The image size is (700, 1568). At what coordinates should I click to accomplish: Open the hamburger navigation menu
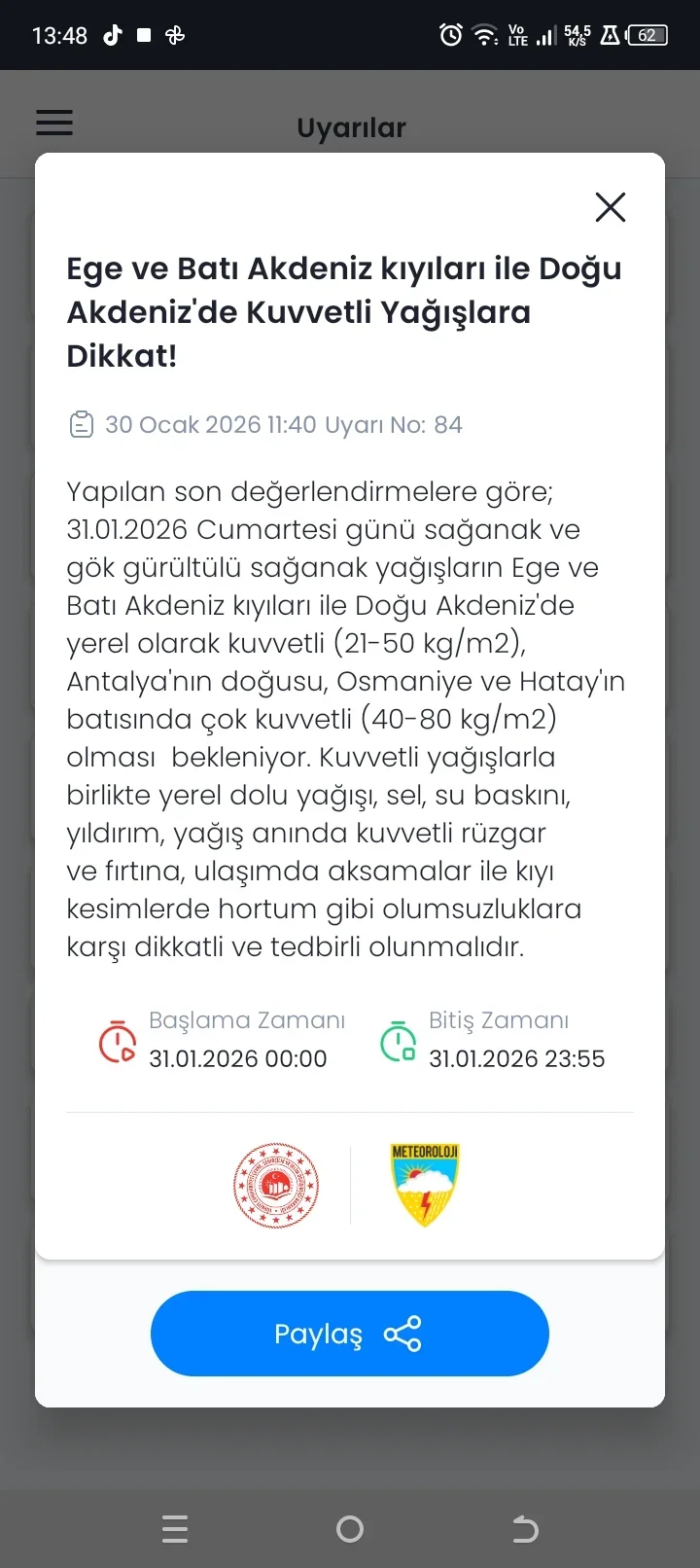(x=53, y=123)
